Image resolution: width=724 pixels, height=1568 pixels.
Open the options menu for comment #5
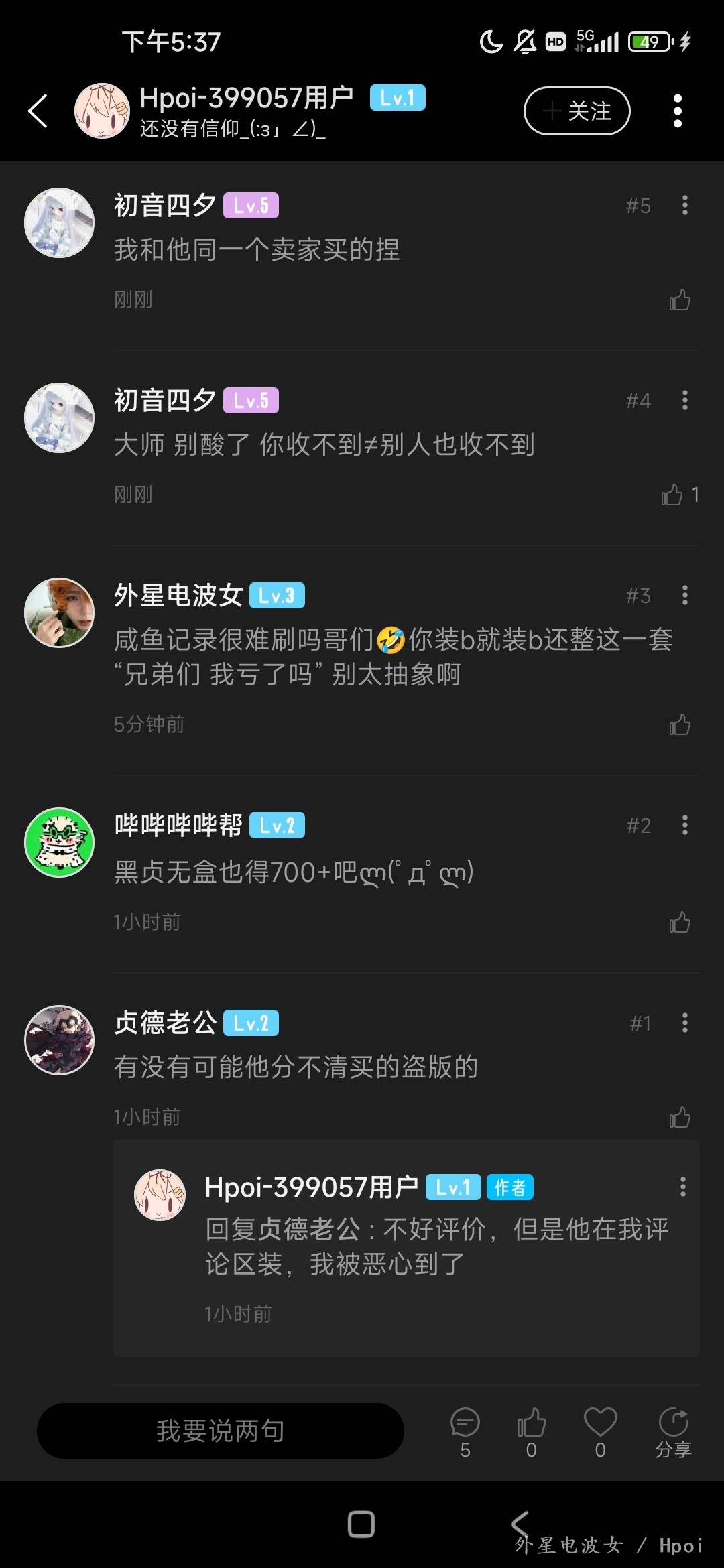(x=684, y=206)
